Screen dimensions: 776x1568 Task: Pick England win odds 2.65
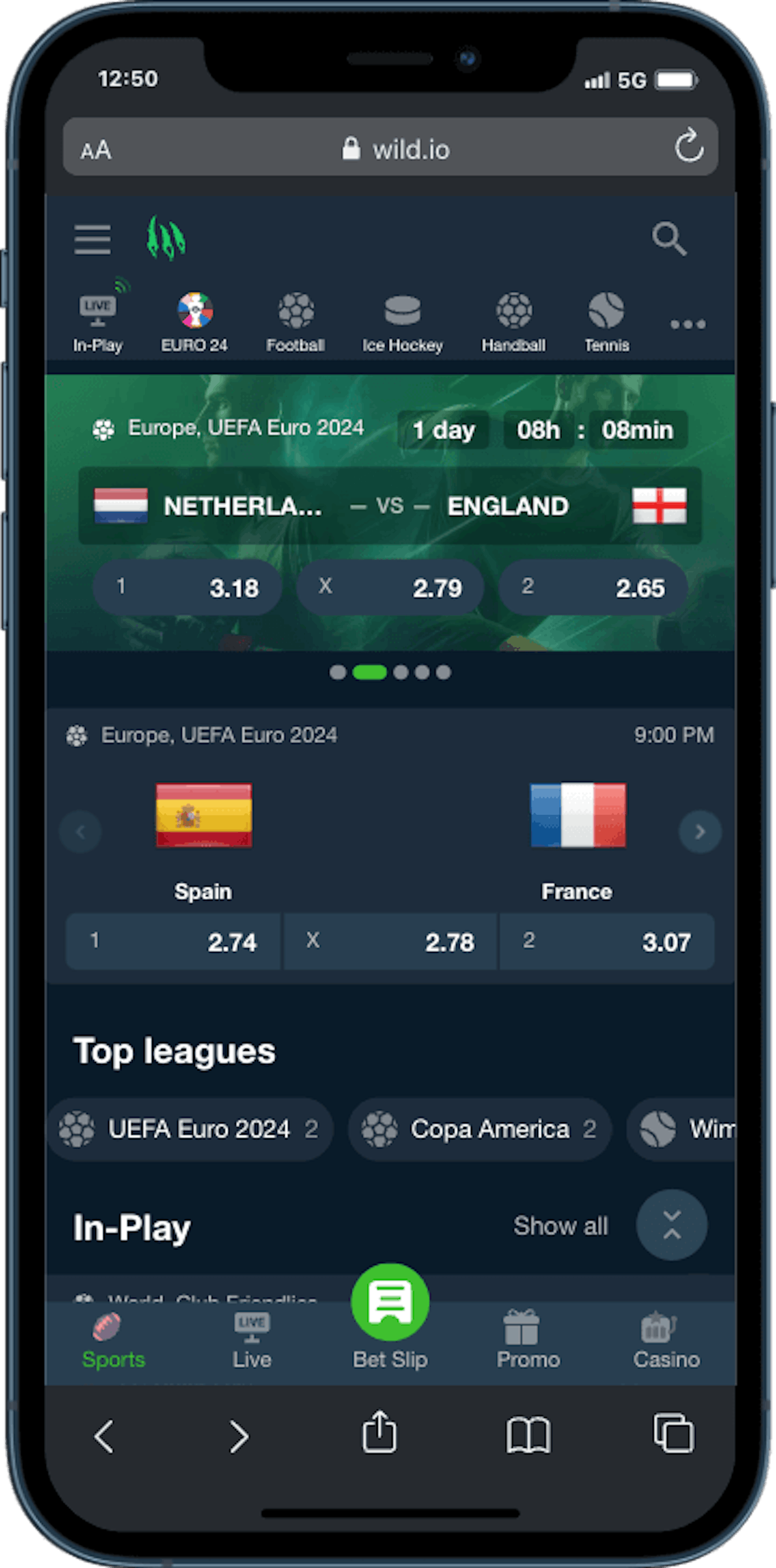coord(593,587)
